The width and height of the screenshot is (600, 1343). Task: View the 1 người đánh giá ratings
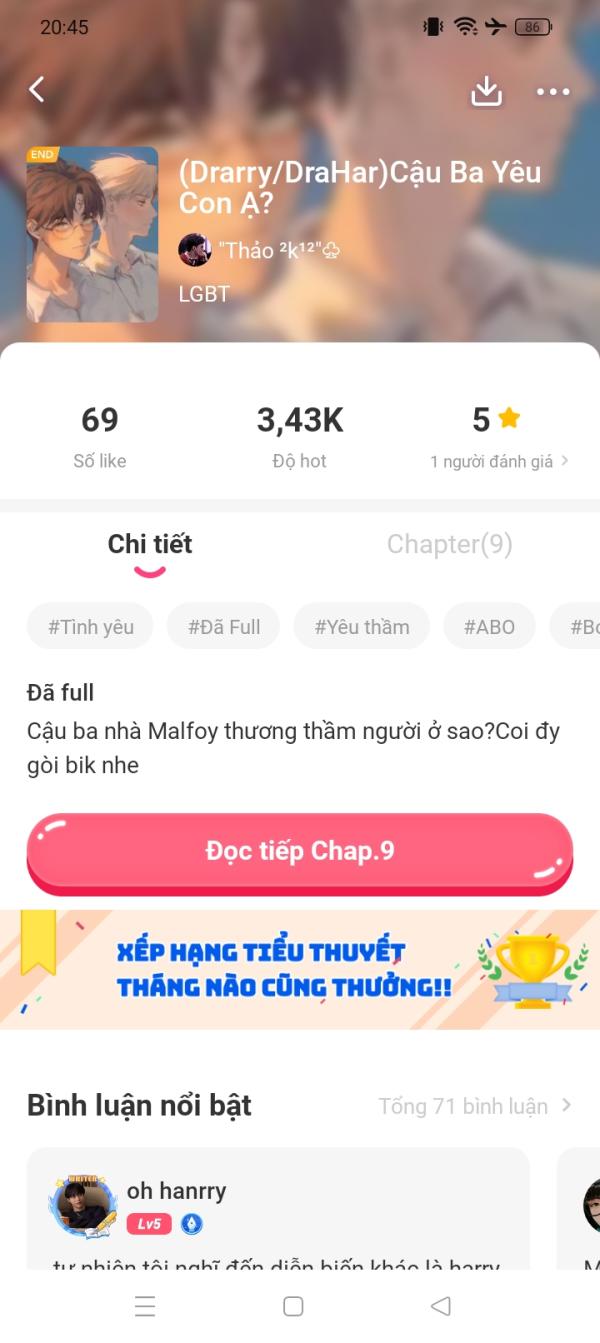click(500, 461)
